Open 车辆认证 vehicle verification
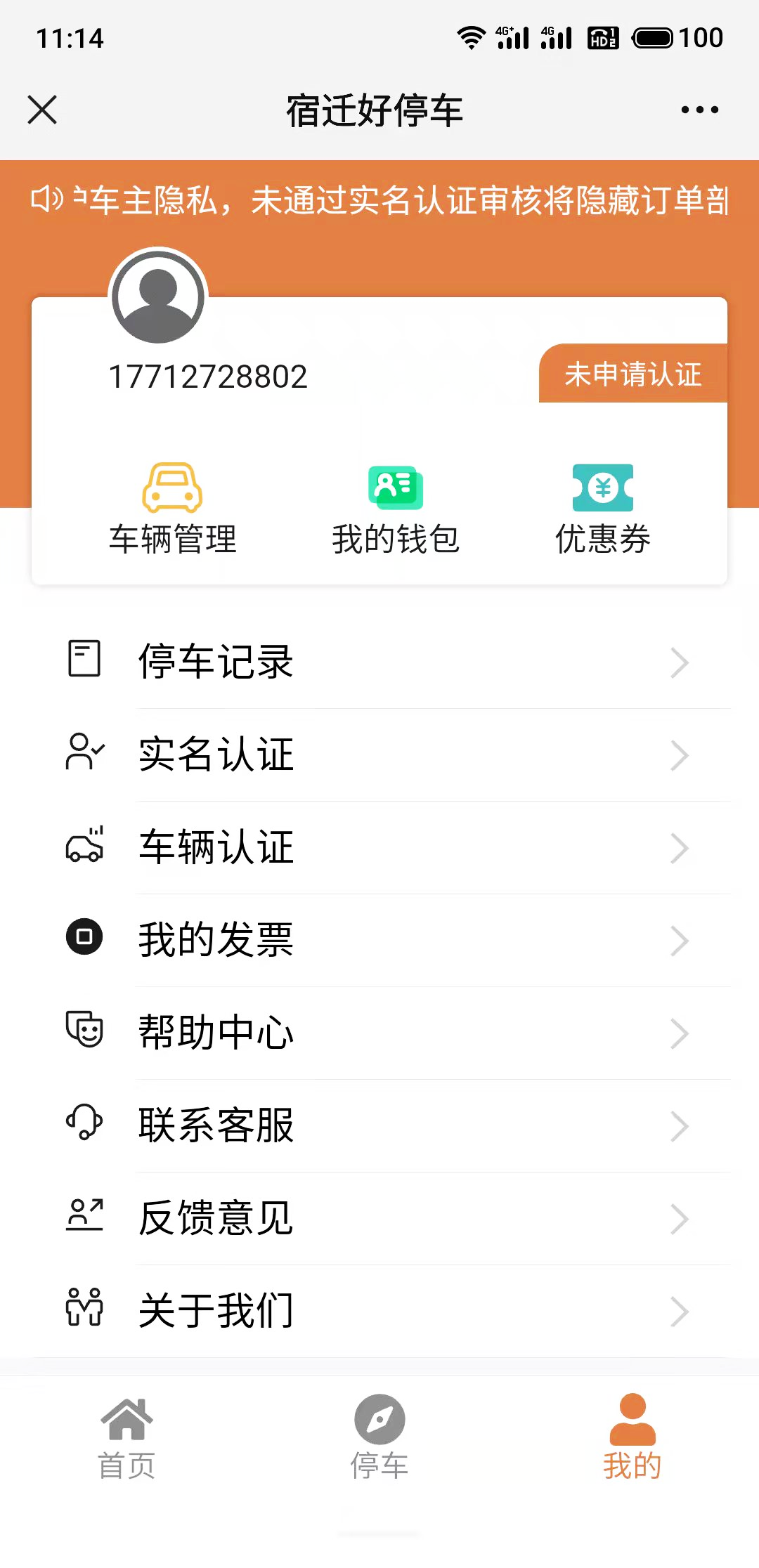The width and height of the screenshot is (759, 1568). click(379, 847)
